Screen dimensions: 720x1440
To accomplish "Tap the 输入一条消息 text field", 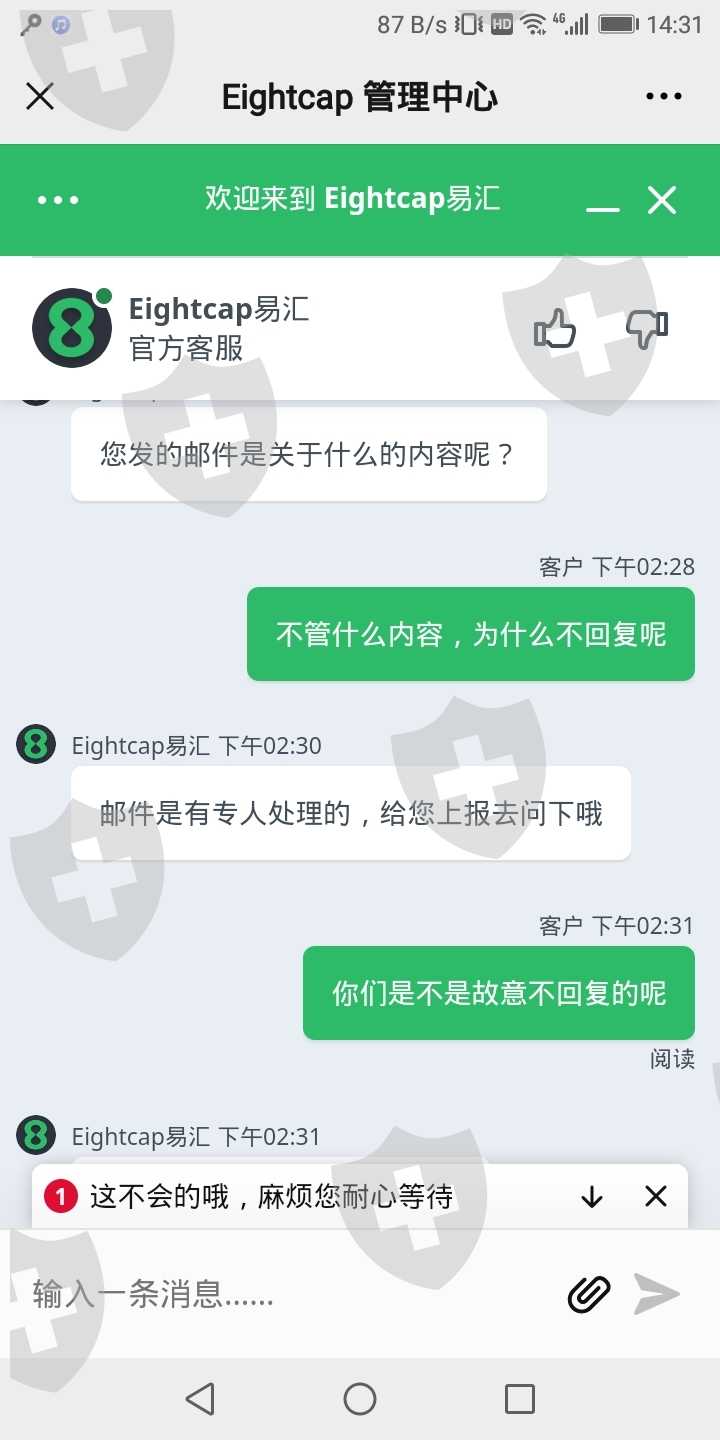I will pyautogui.click(x=290, y=1295).
